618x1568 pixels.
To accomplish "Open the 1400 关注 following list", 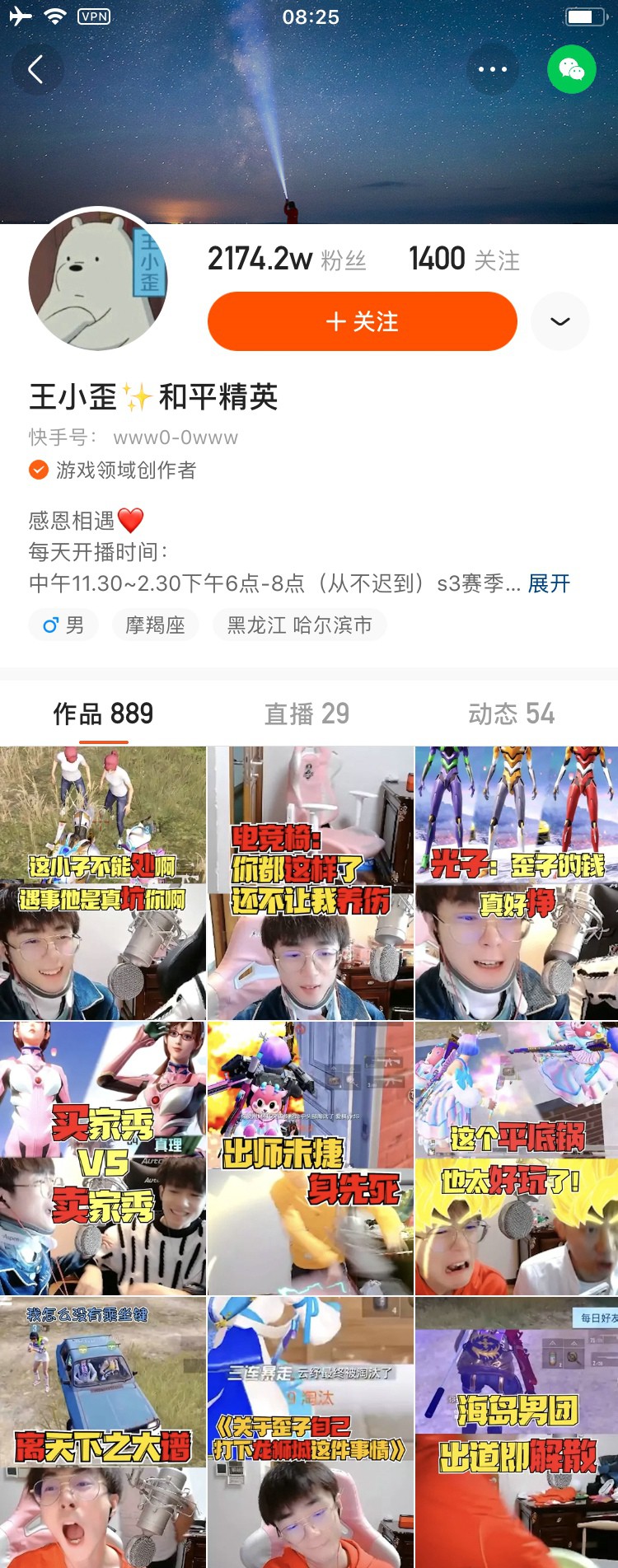I will point(464,260).
